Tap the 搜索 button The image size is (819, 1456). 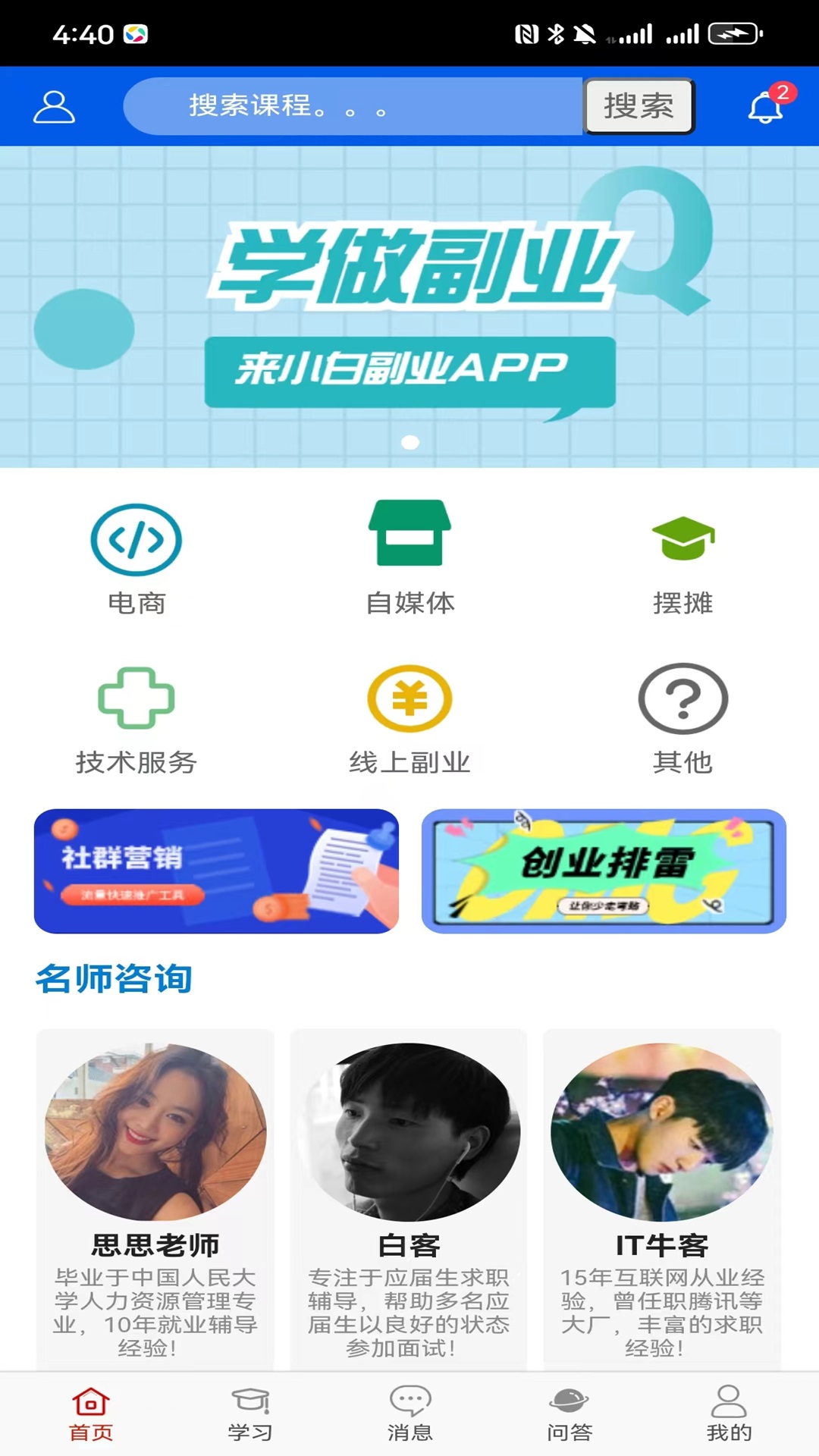click(639, 106)
